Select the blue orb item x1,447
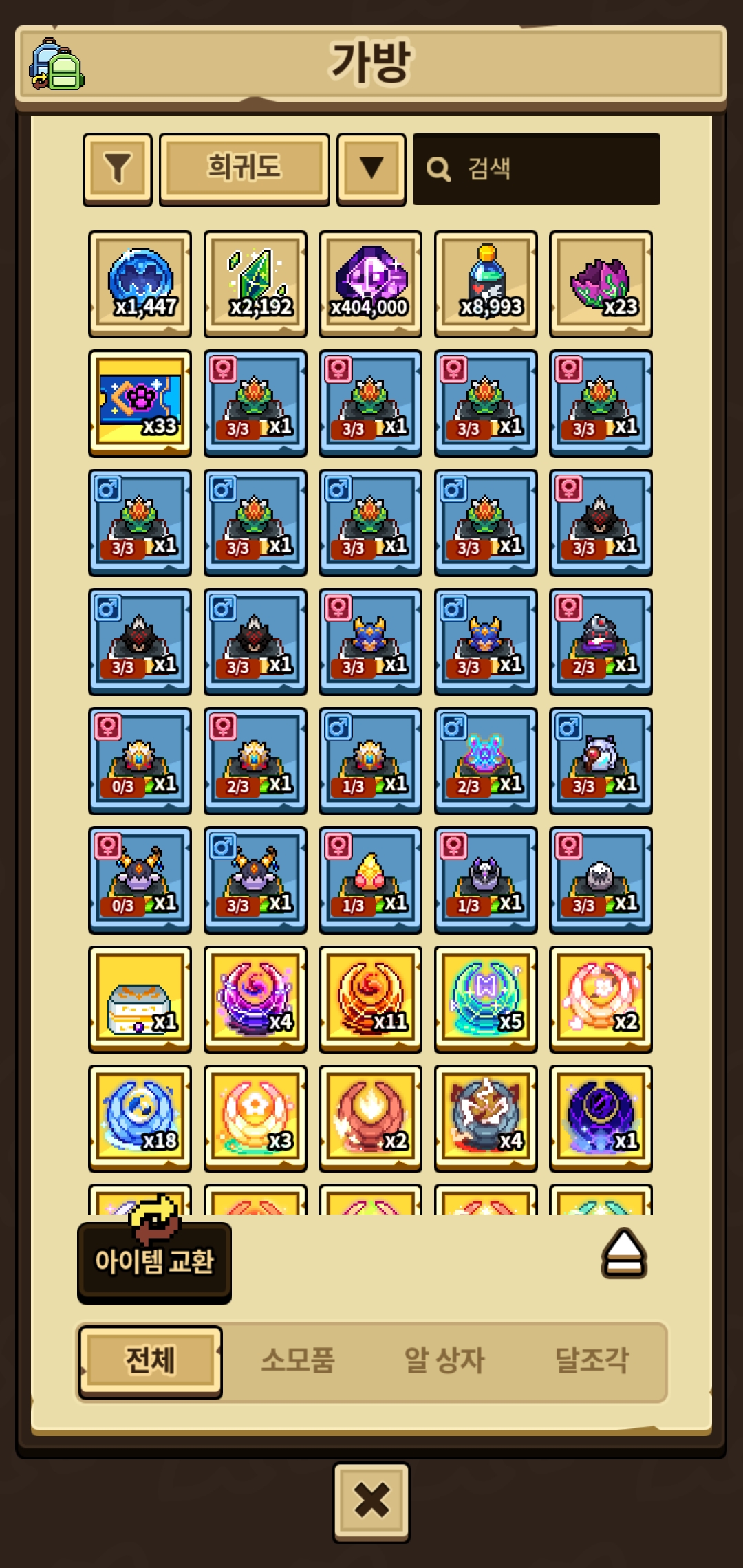 [140, 283]
